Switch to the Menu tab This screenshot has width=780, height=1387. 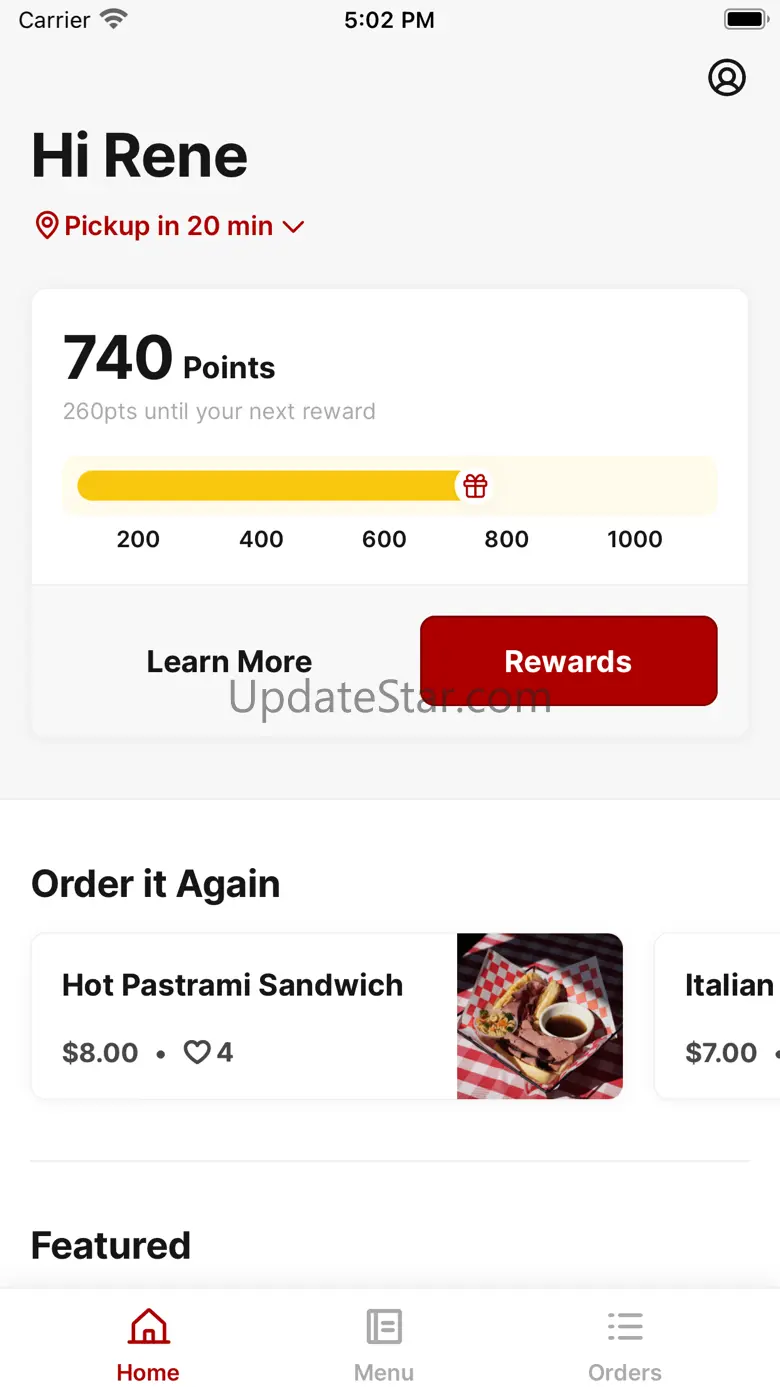[x=384, y=1345]
